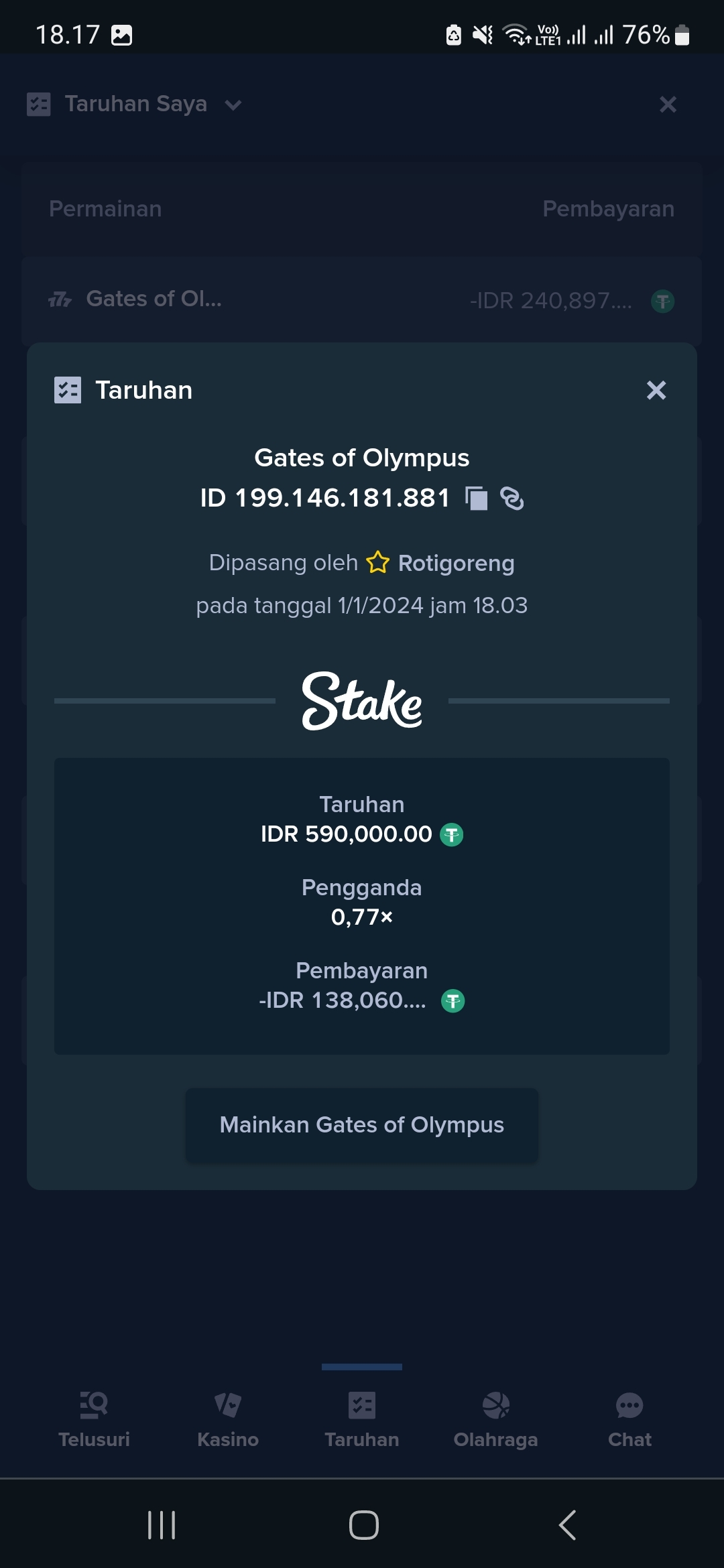This screenshot has width=724, height=1568.
Task: Copy the bet ID 199.146.181.881
Action: tap(477, 499)
